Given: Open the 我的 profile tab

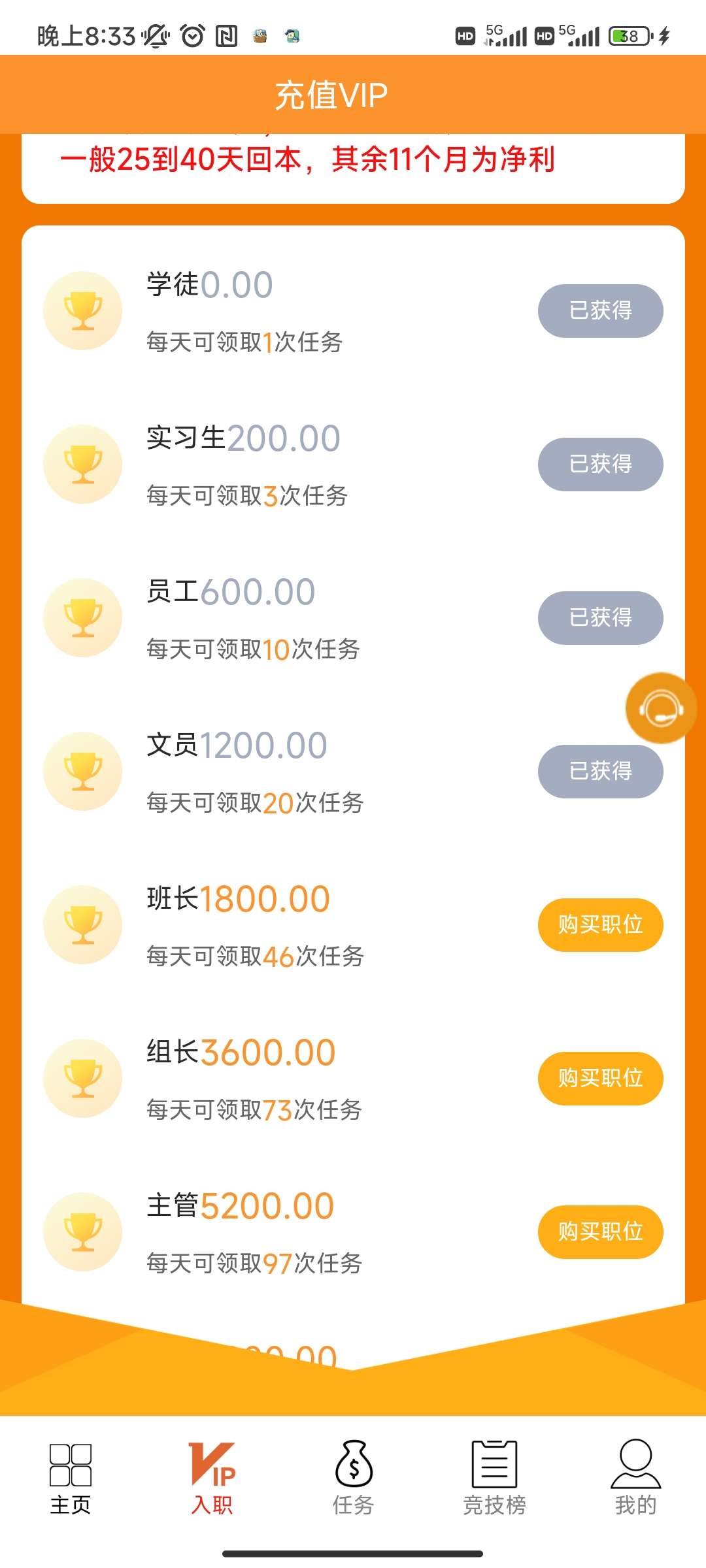Looking at the screenshot, I should point(635,1478).
